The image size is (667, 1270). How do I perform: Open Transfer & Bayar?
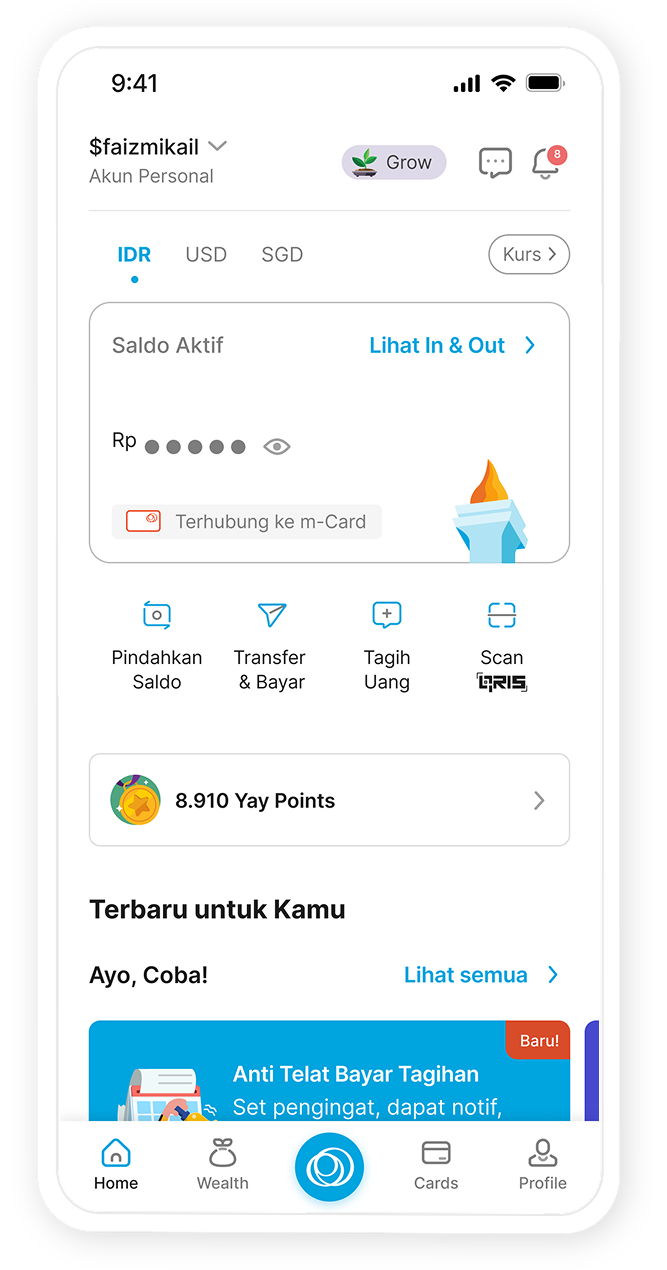coord(271,645)
